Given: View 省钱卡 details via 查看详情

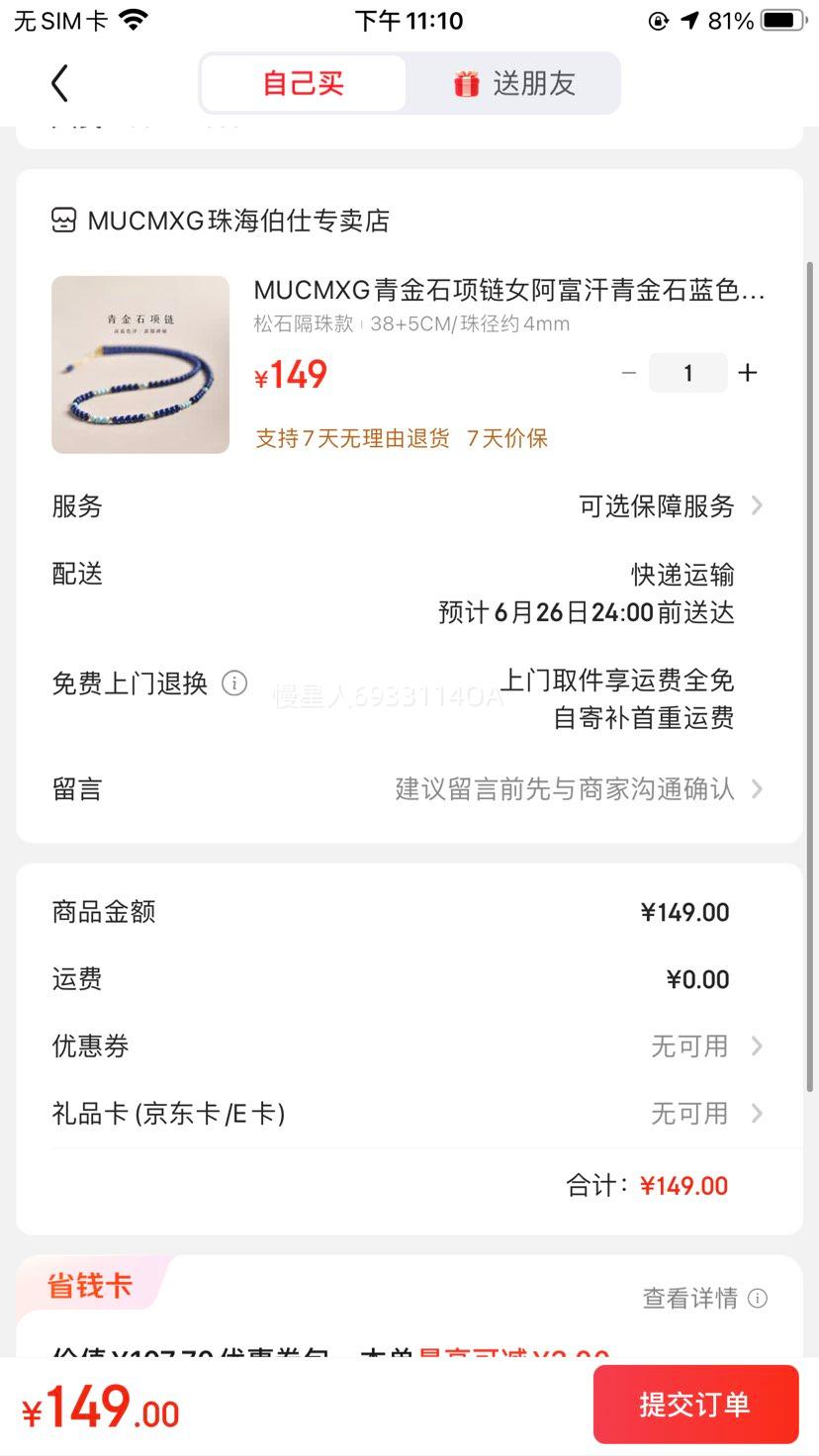Looking at the screenshot, I should (703, 1298).
